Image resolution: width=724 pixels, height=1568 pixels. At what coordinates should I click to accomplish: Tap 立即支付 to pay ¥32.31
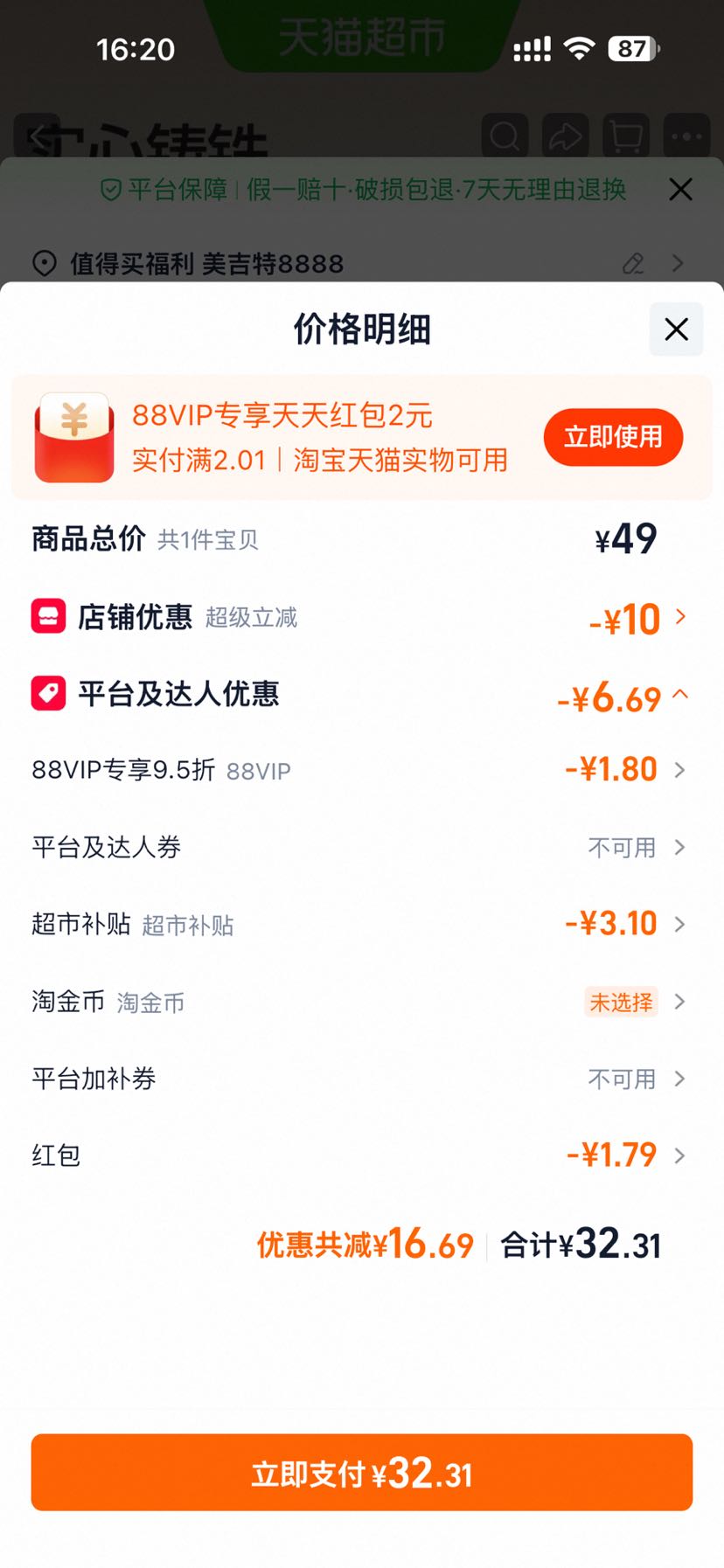click(x=362, y=1473)
